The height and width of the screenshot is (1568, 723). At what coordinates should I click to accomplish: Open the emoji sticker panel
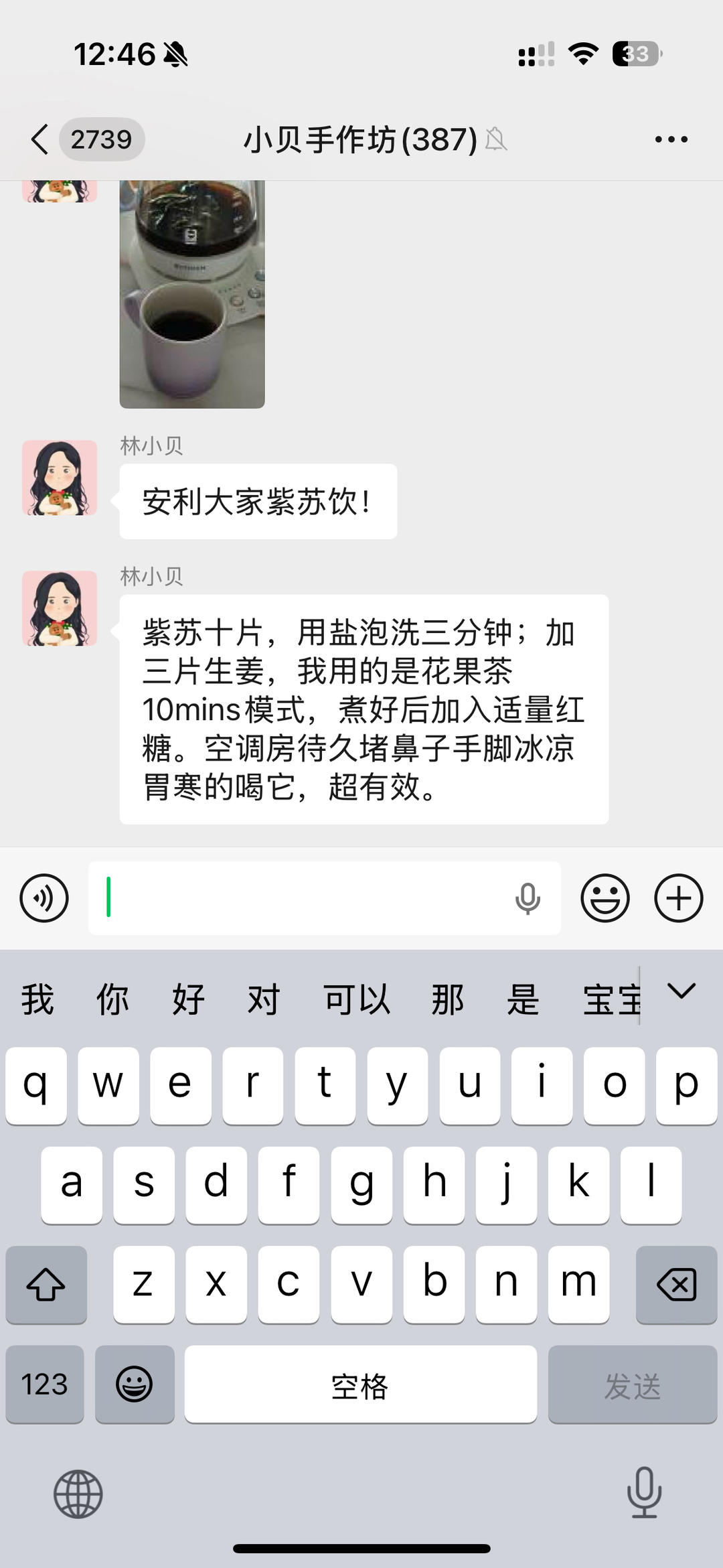click(x=605, y=898)
